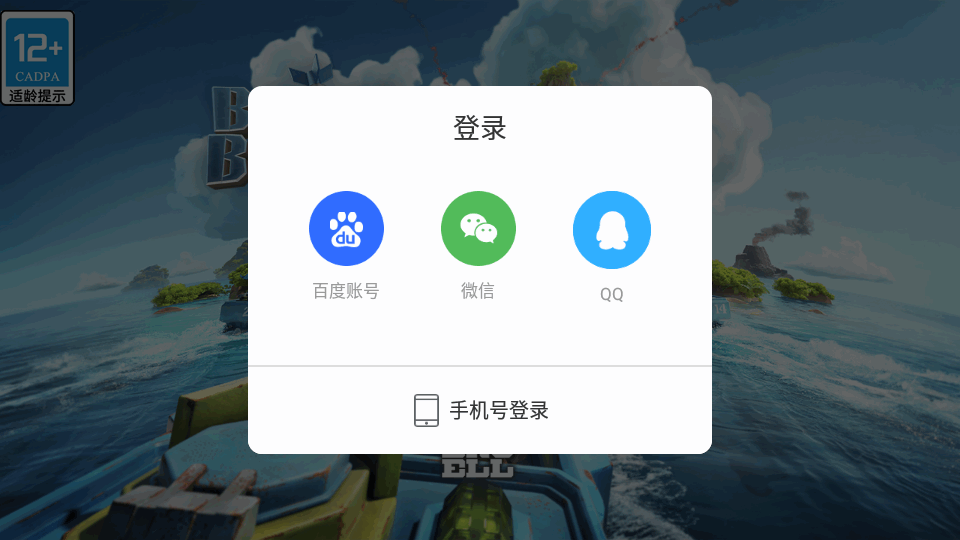Open the 12+ age rating notice
Image resolution: width=960 pixels, height=540 pixels.
pyautogui.click(x=38, y=57)
